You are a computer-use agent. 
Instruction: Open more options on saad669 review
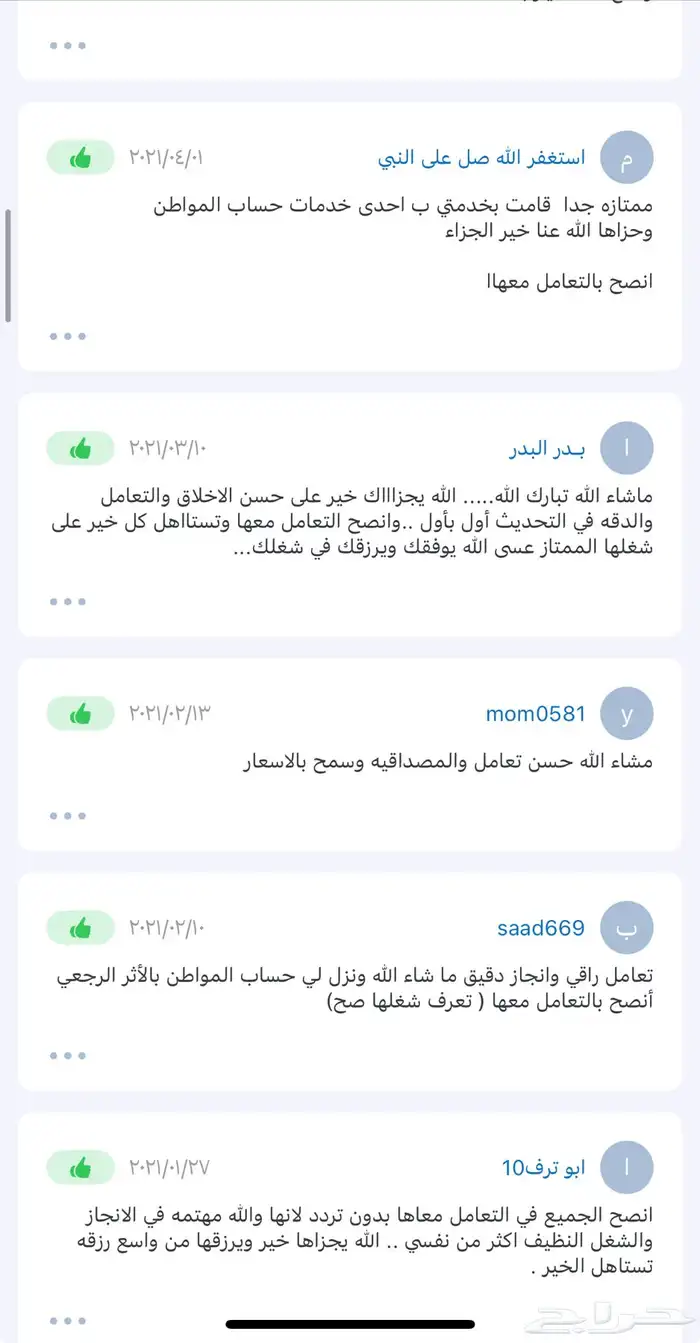coord(68,1055)
